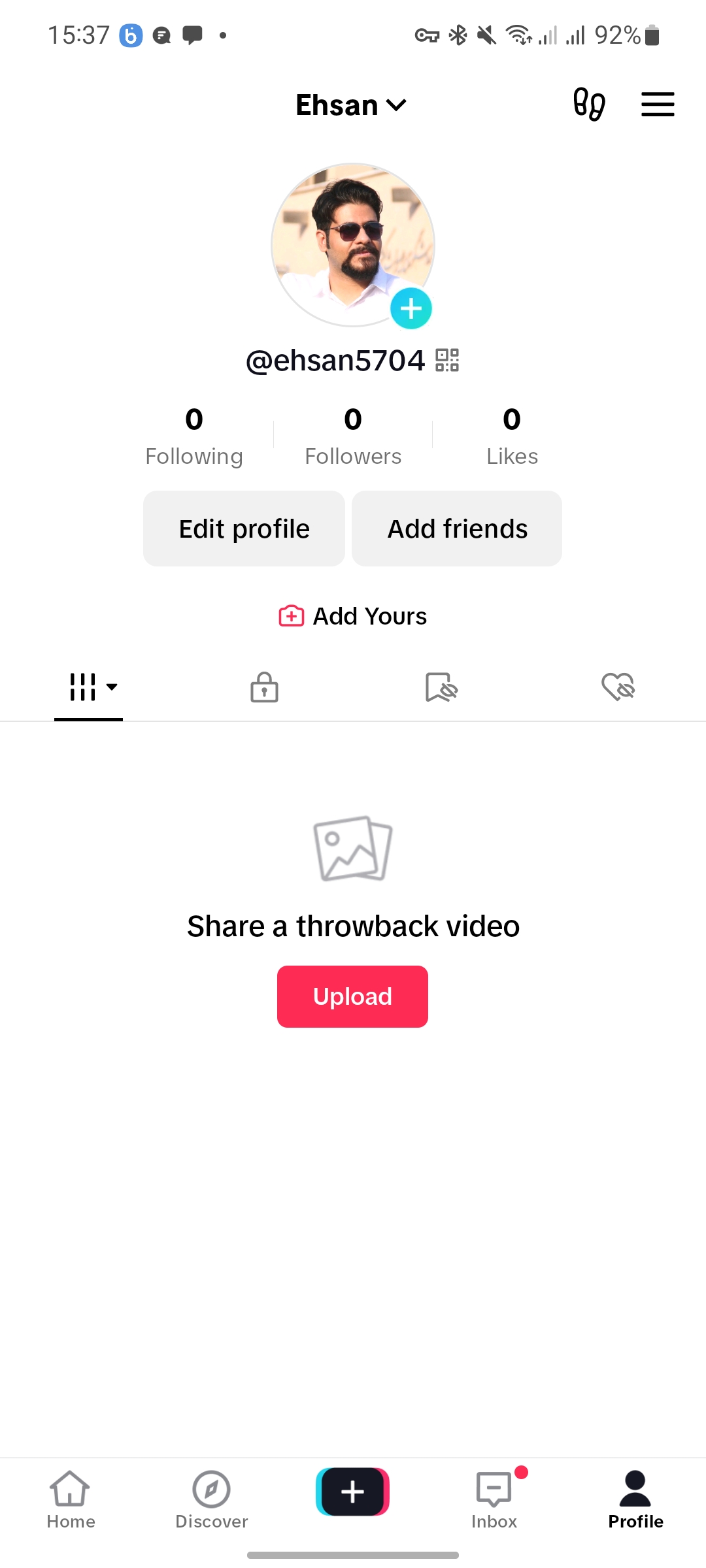The width and height of the screenshot is (706, 1568).
Task: Tap Edit profile
Action: coord(244,529)
